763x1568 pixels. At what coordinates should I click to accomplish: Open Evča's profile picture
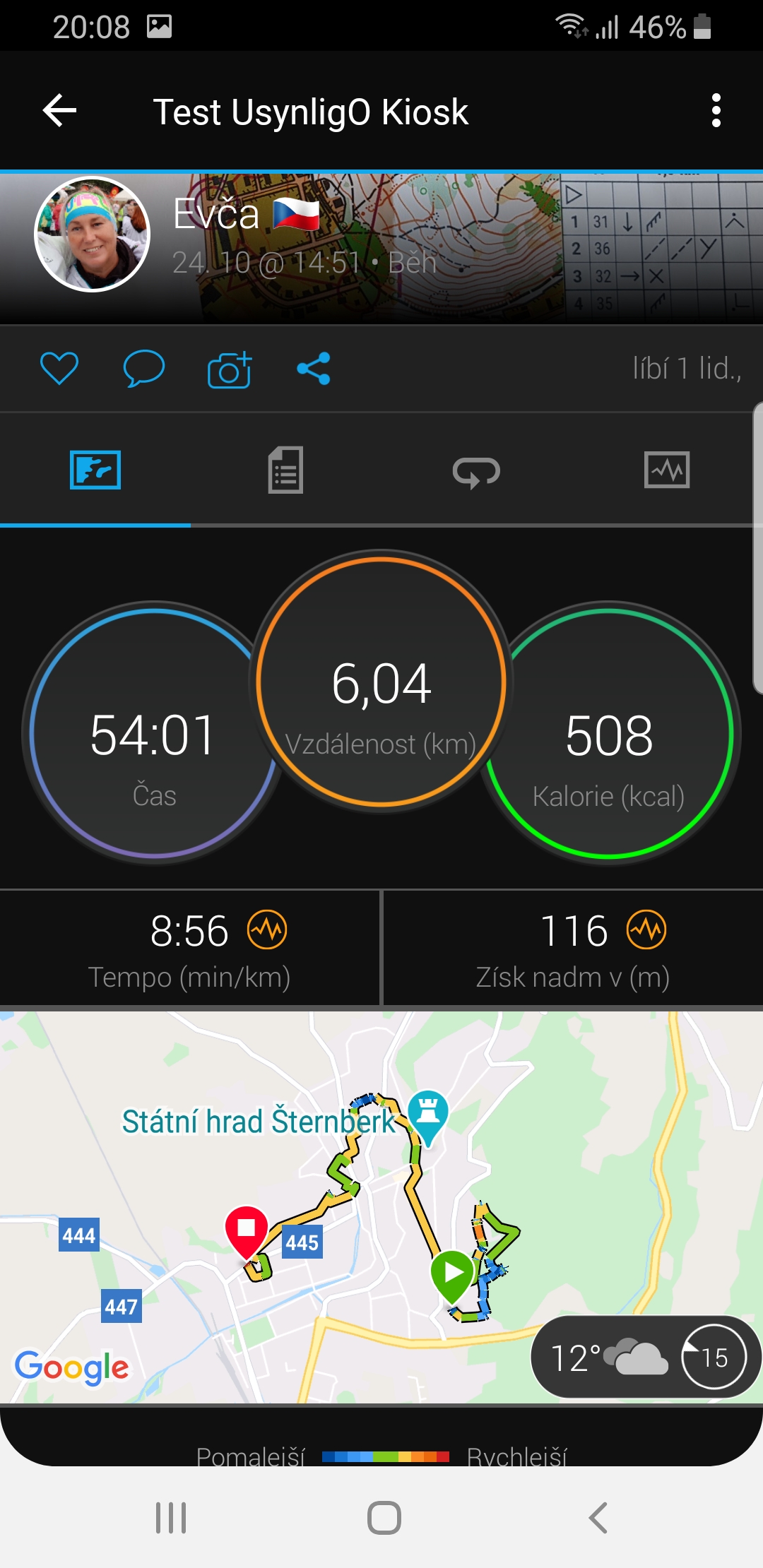point(93,234)
